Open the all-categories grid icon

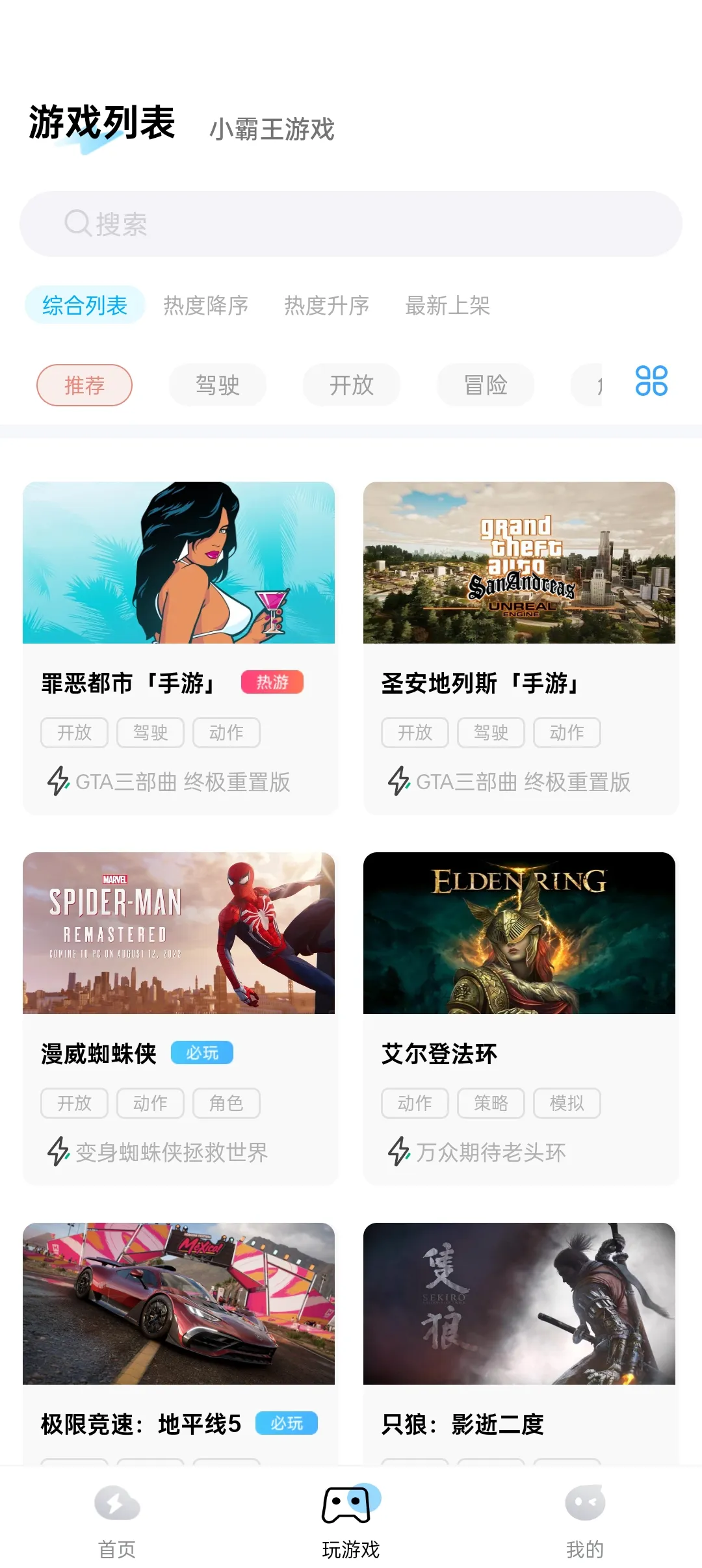point(651,381)
